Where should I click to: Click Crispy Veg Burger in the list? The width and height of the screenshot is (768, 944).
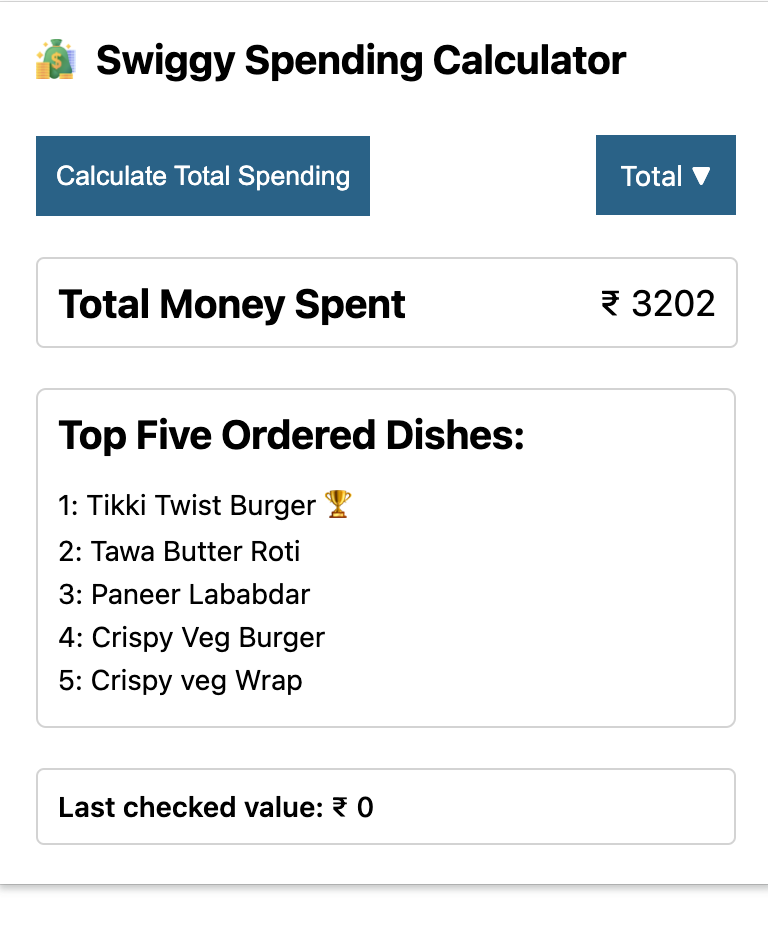[192, 638]
